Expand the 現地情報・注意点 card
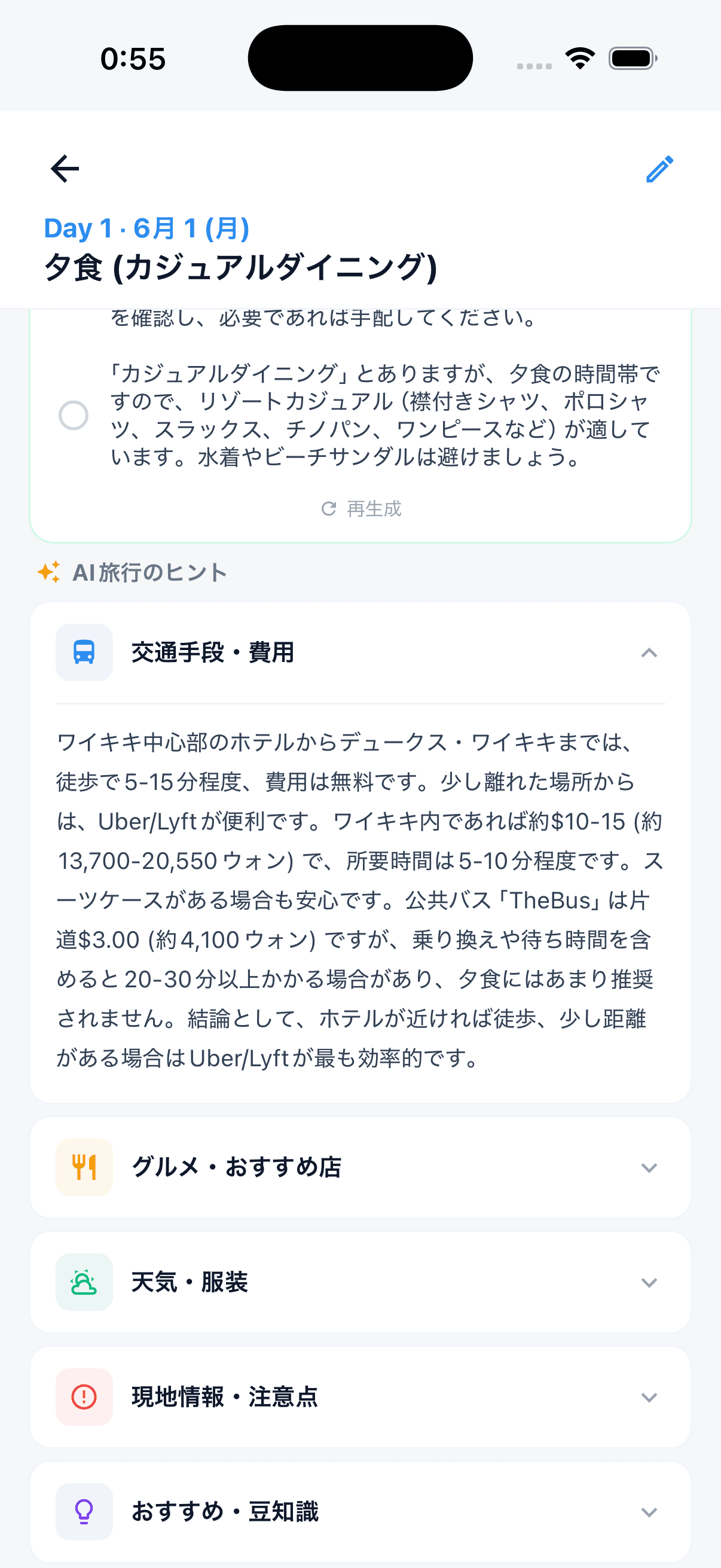The width and height of the screenshot is (721, 1568). (x=649, y=1399)
